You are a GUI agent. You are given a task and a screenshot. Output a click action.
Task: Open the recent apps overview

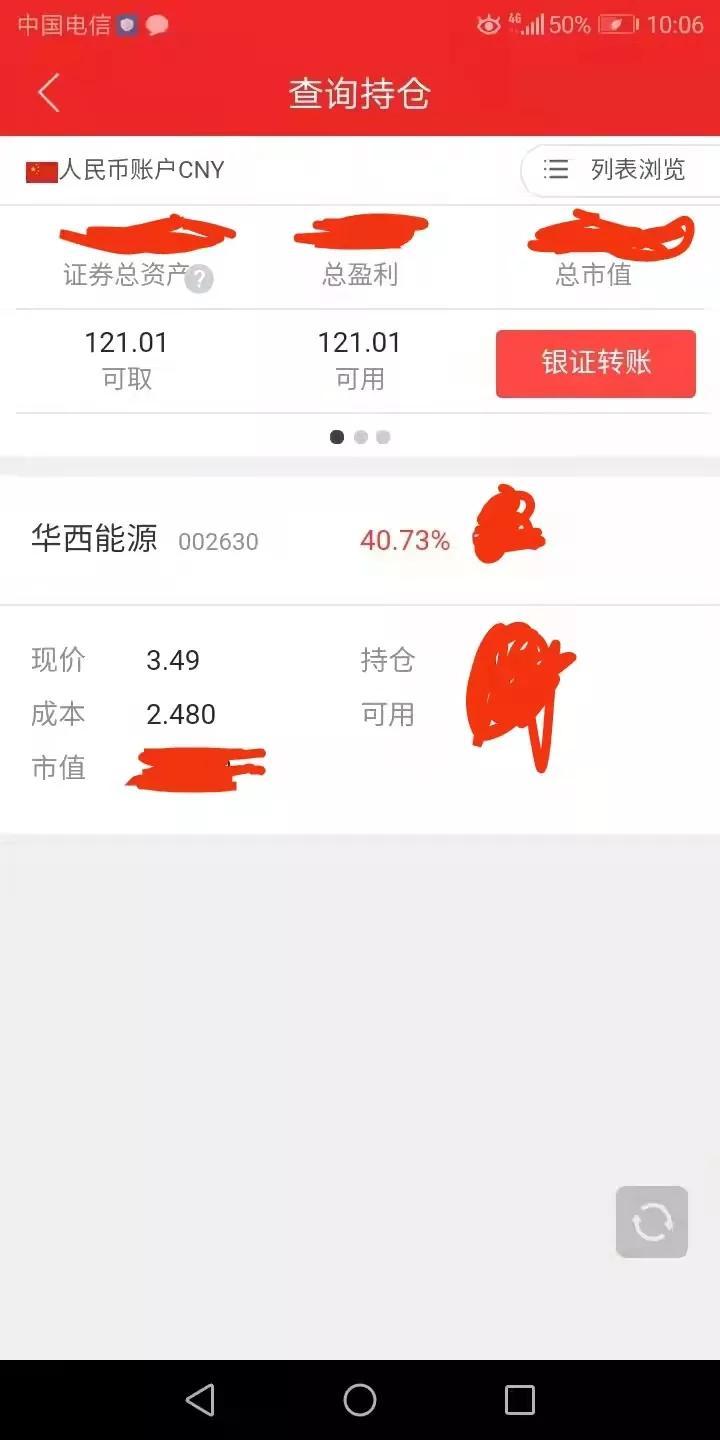[x=520, y=1400]
